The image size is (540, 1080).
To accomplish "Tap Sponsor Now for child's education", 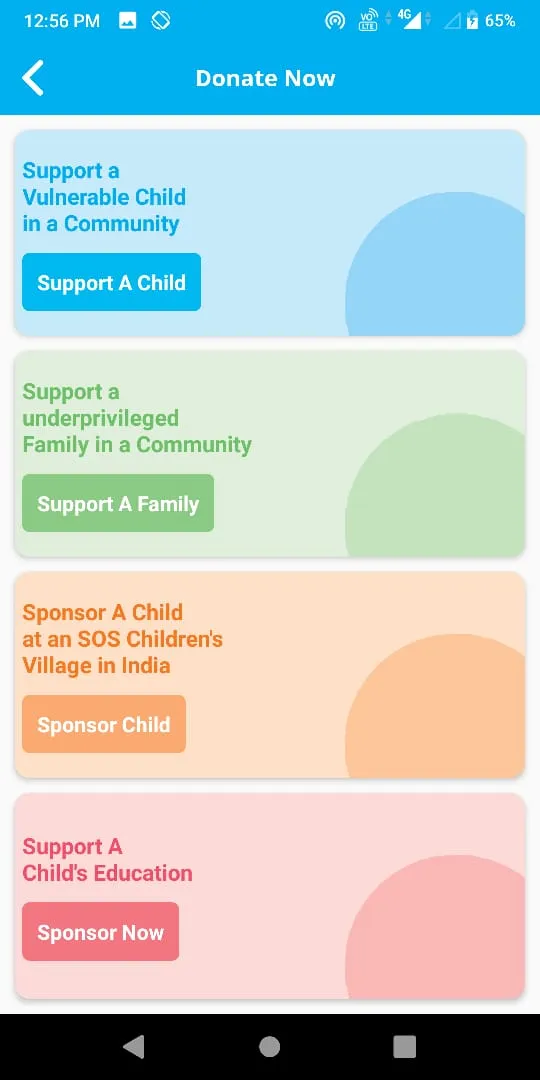I will point(101,932).
